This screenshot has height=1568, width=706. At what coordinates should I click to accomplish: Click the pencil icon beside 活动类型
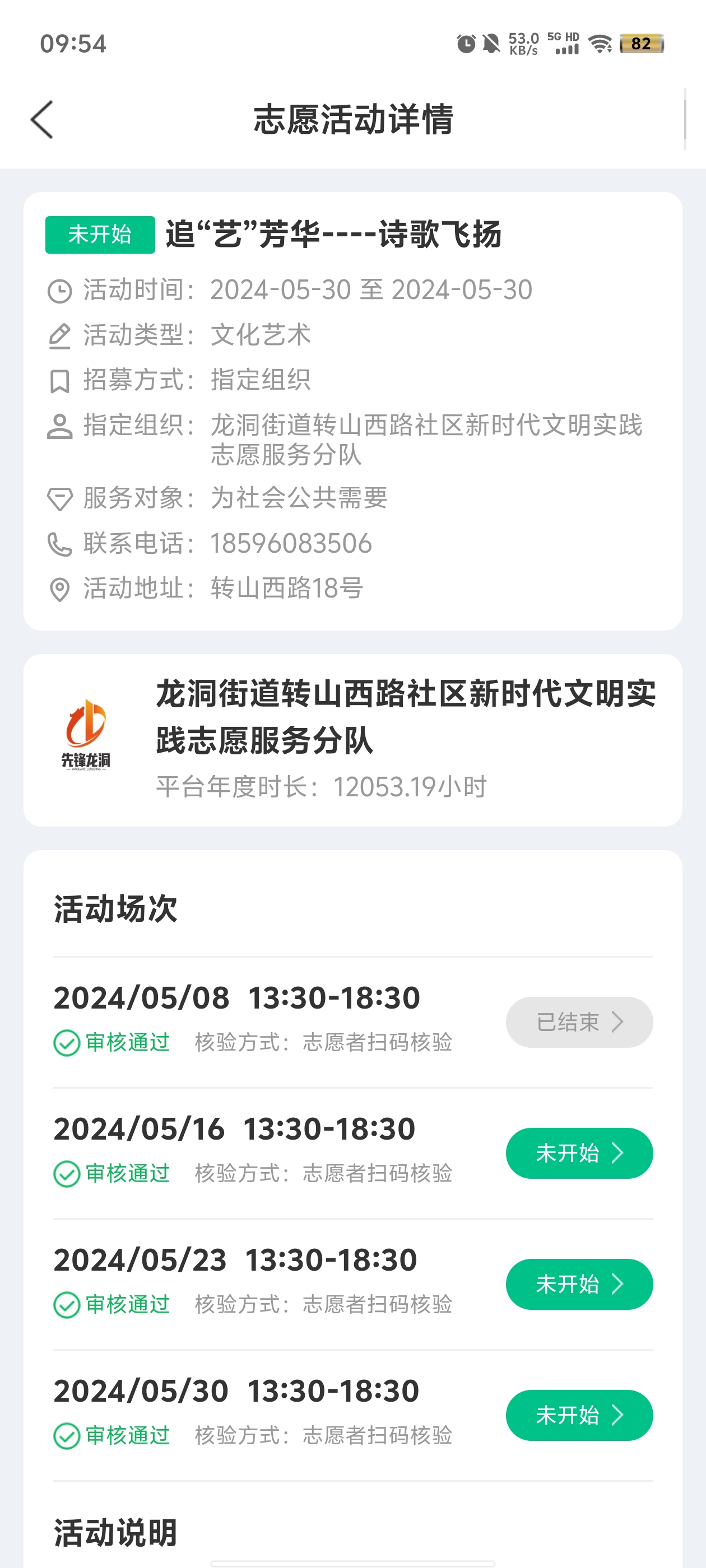coord(60,334)
